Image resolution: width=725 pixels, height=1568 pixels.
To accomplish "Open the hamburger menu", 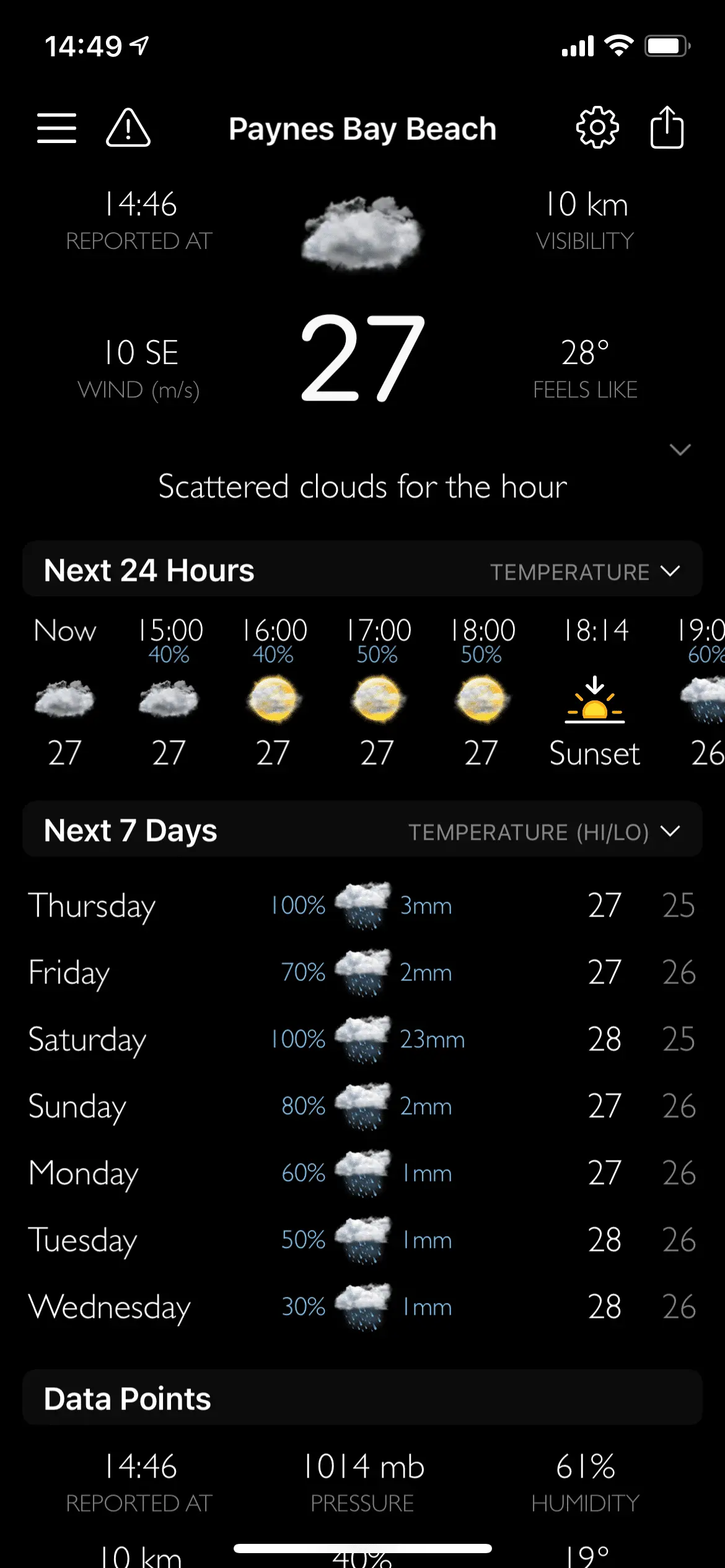I will click(56, 128).
